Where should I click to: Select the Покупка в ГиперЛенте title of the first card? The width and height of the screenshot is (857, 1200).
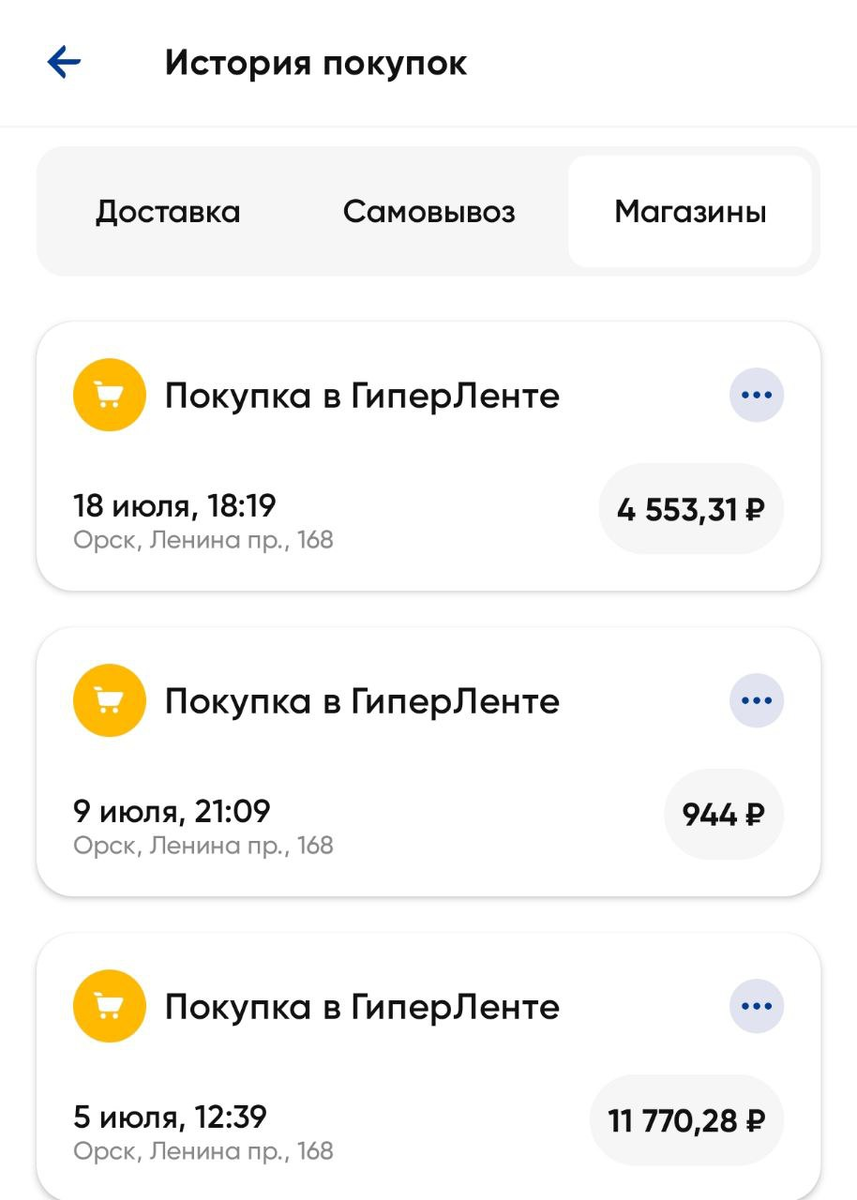365,394
